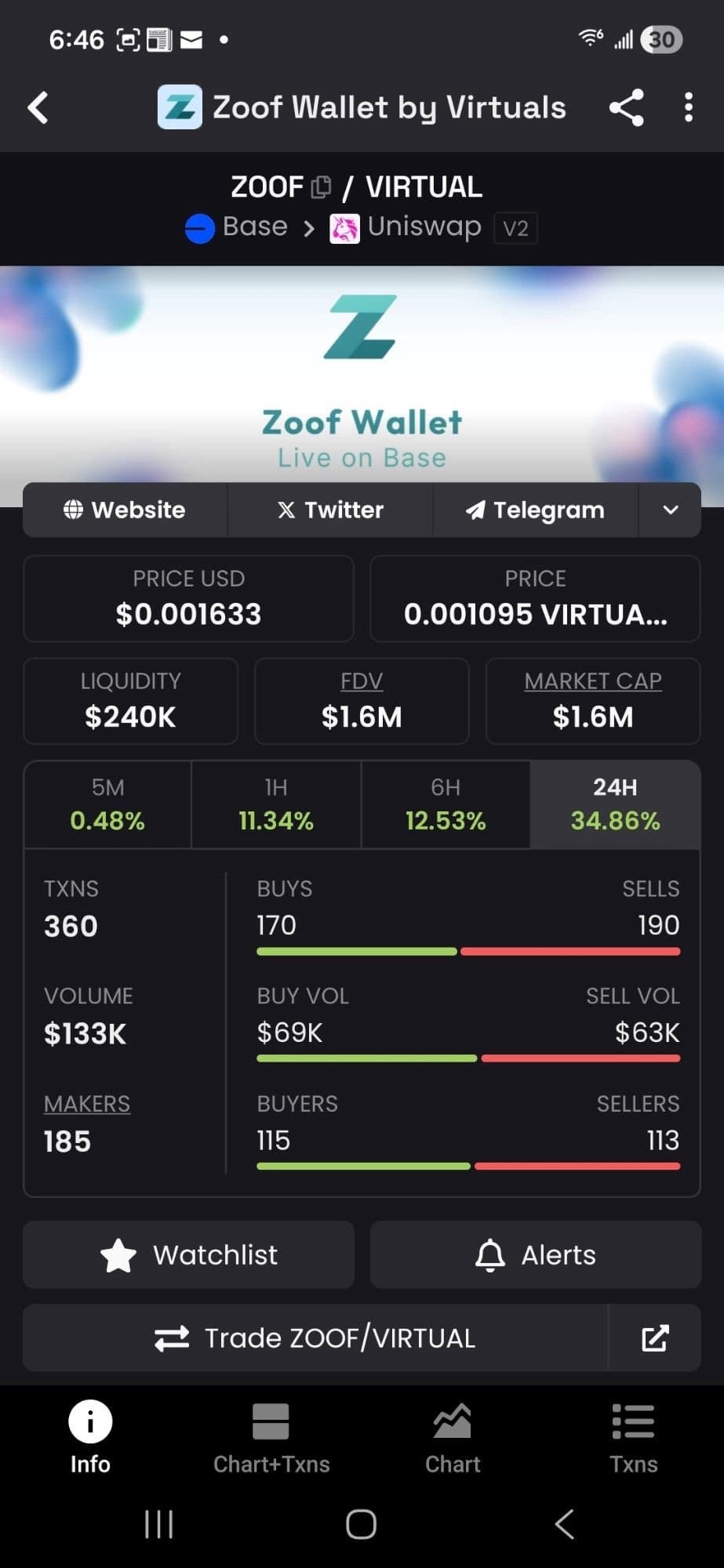Trade ZOOF/VIRTUAL
This screenshot has height=1568, width=724.
tap(315, 1338)
